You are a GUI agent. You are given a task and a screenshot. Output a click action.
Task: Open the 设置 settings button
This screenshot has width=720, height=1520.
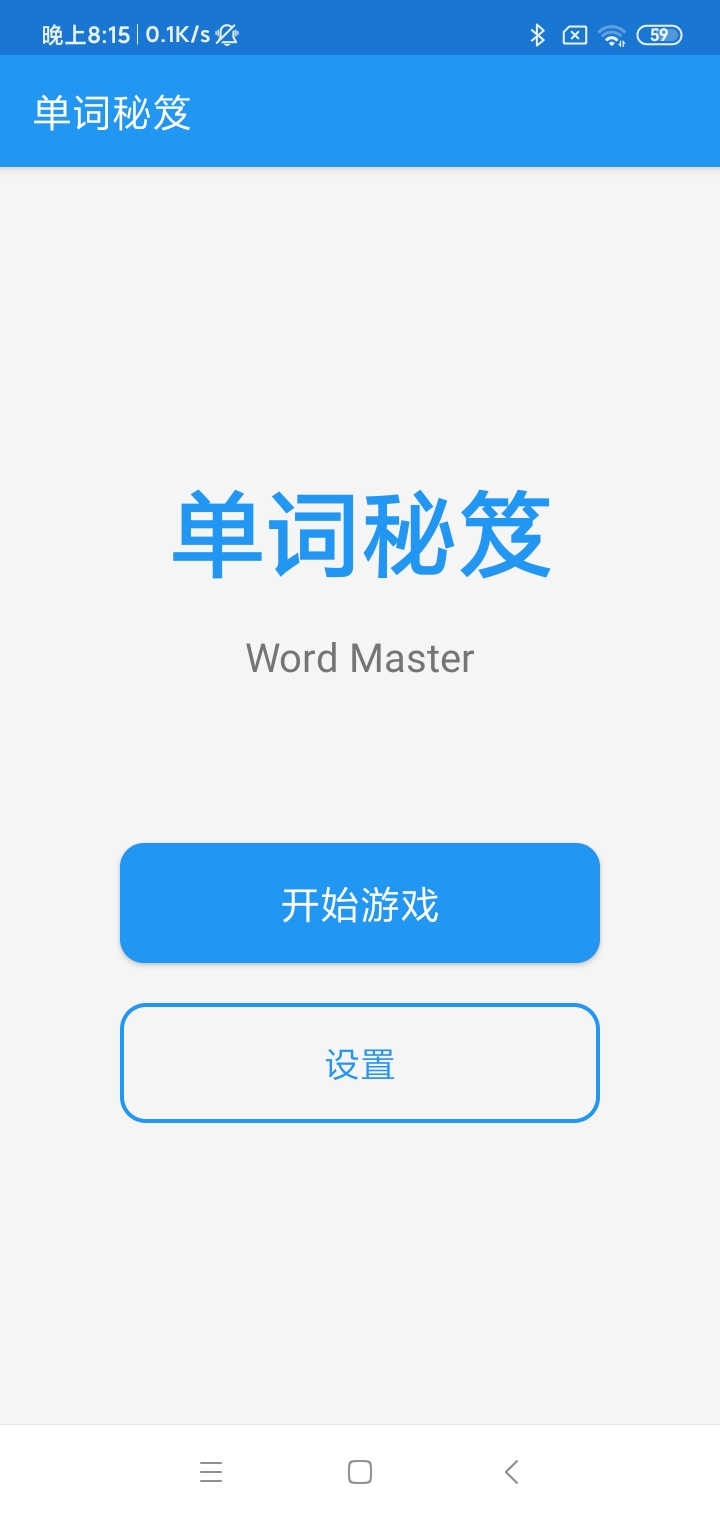360,1063
